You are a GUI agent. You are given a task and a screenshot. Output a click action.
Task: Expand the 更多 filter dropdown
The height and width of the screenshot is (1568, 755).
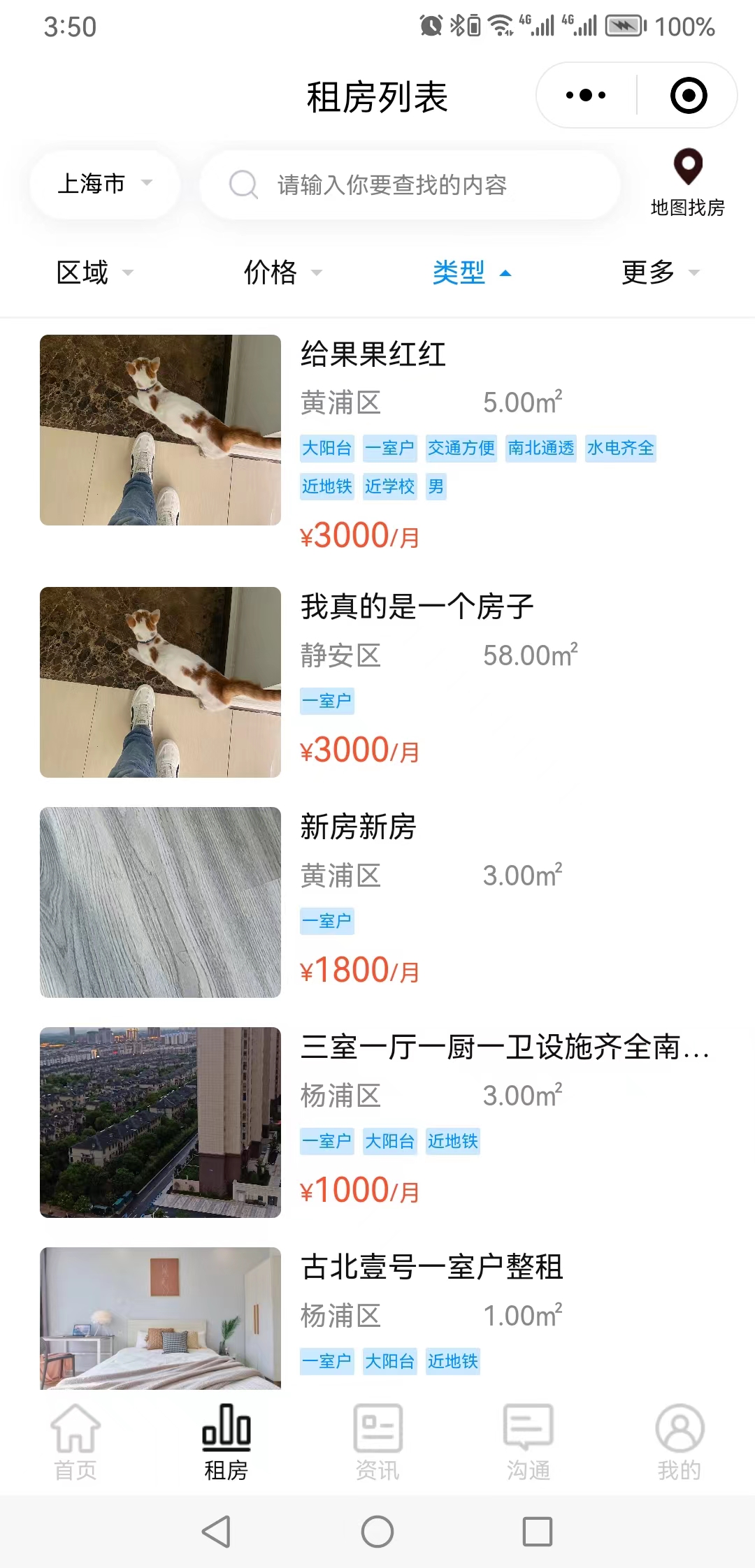pyautogui.click(x=660, y=273)
